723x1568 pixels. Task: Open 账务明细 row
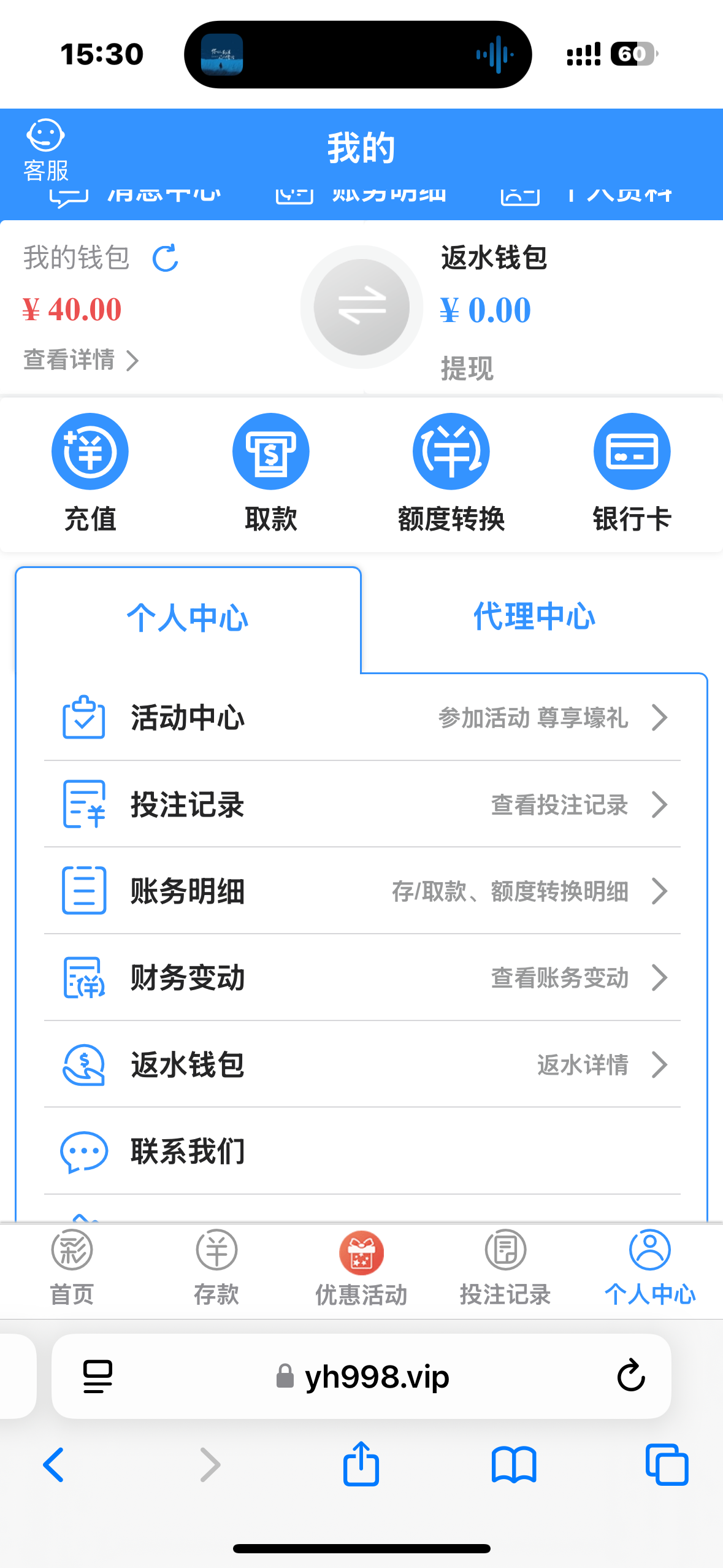tap(362, 891)
